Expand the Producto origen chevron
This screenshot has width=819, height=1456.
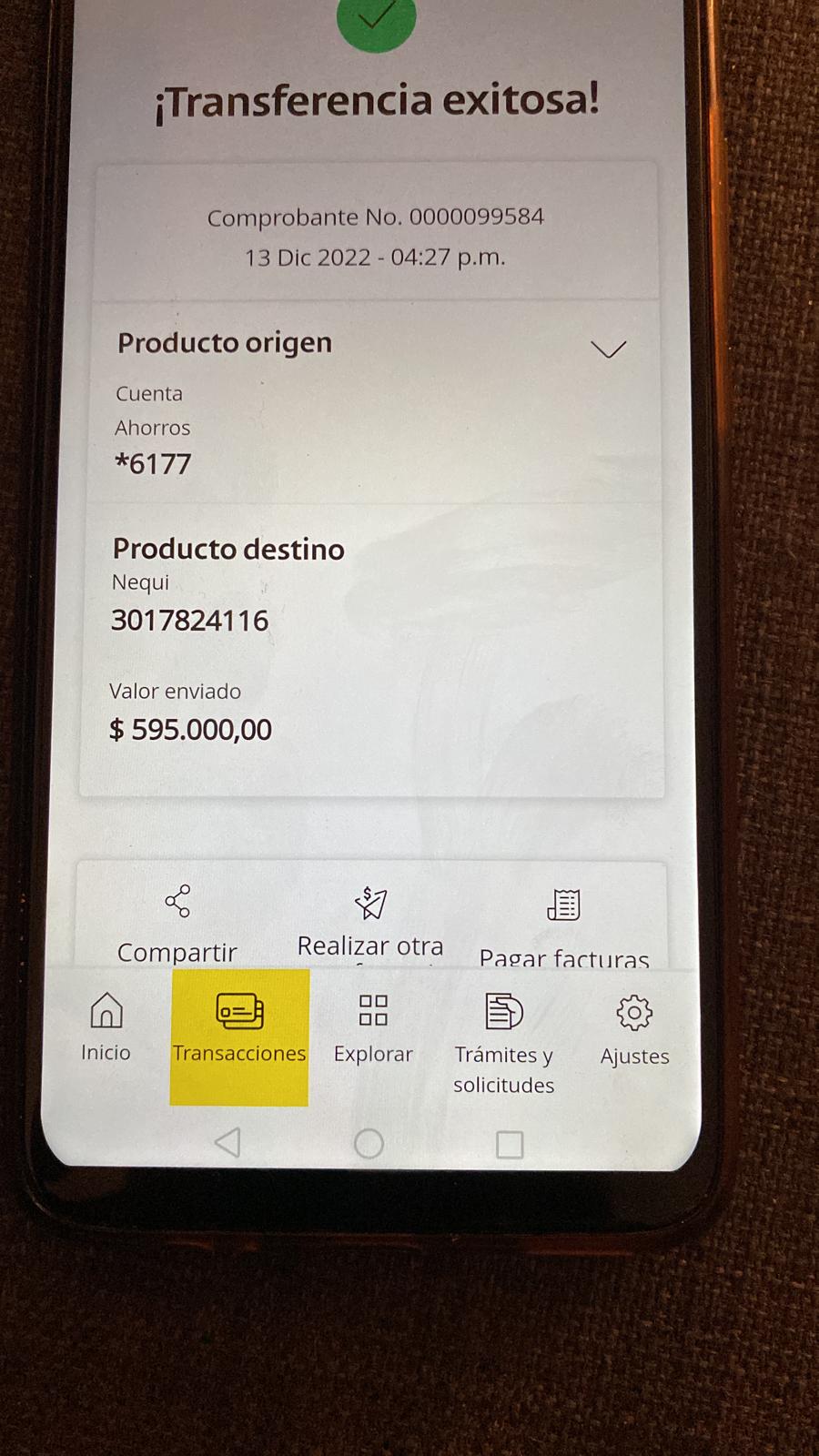(608, 349)
